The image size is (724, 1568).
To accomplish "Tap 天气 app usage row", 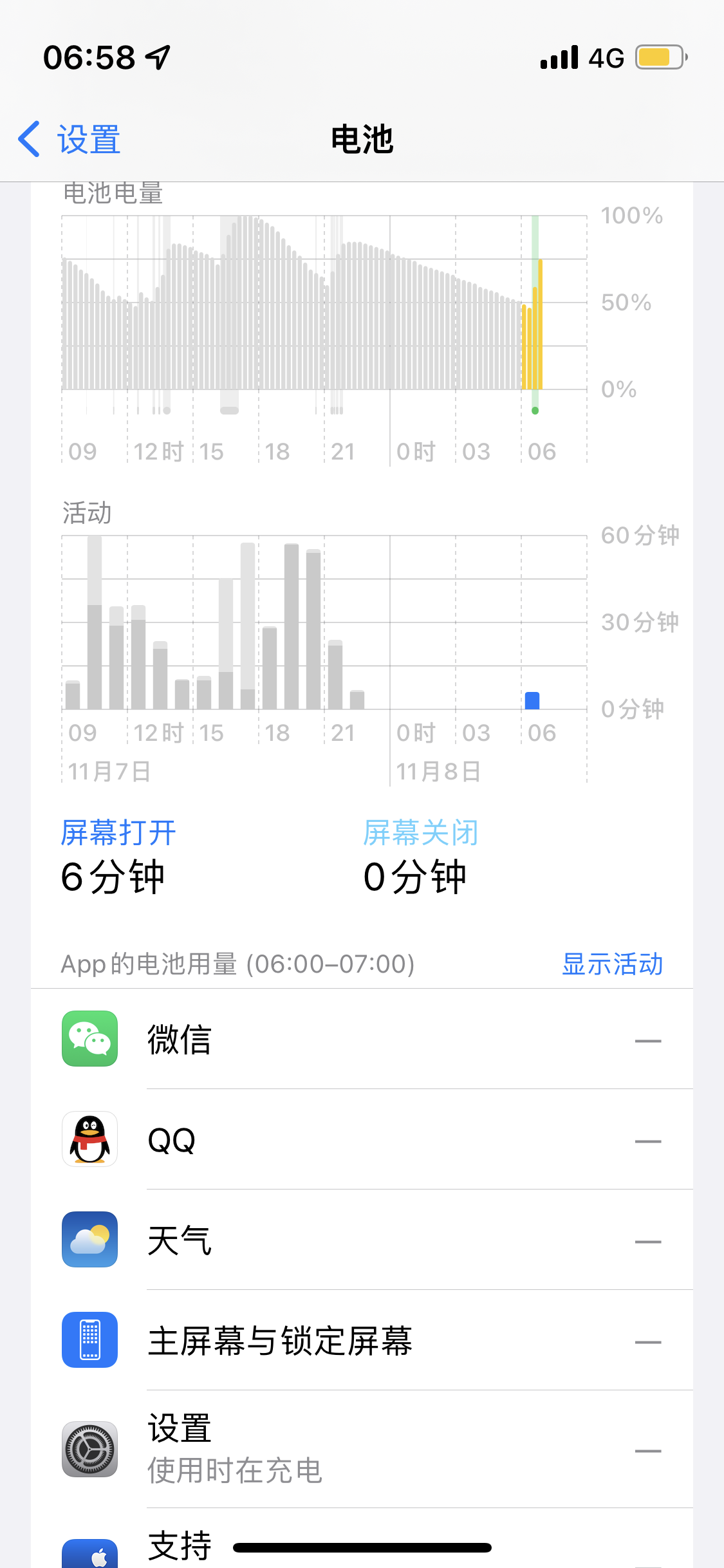I will tap(362, 1240).
